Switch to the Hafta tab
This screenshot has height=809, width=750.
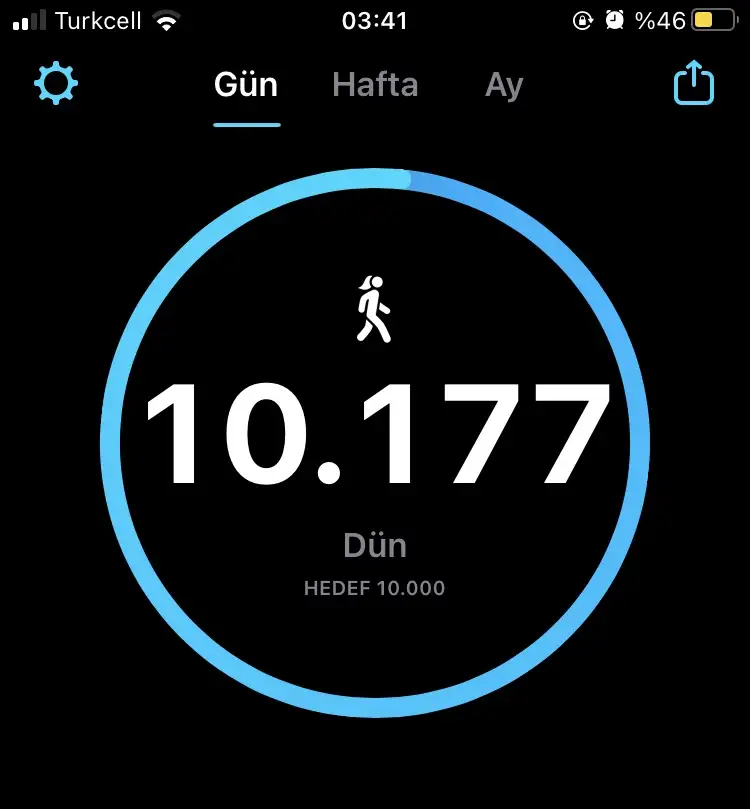[375, 85]
